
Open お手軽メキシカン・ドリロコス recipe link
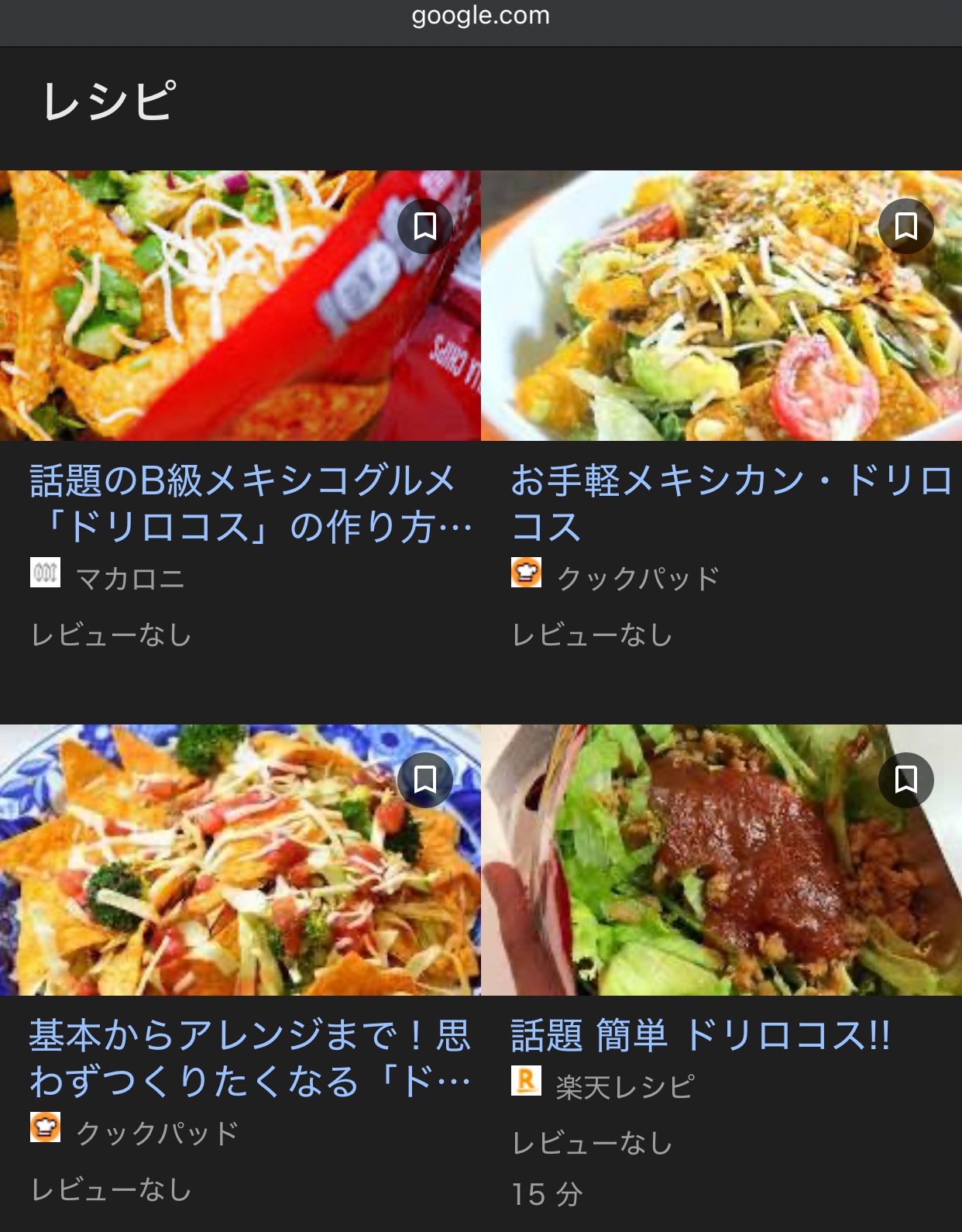pos(730,504)
